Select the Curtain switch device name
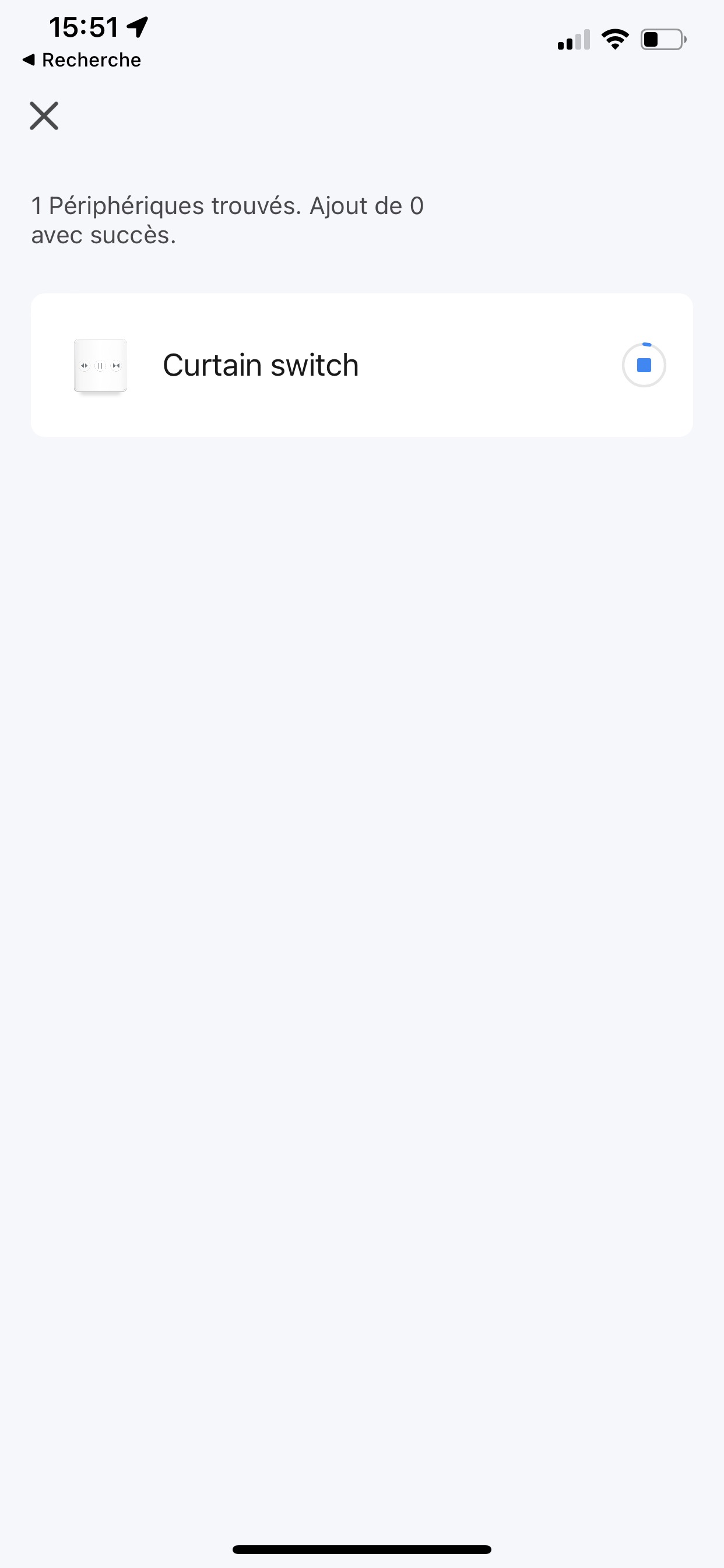Image resolution: width=724 pixels, height=1568 pixels. [260, 365]
